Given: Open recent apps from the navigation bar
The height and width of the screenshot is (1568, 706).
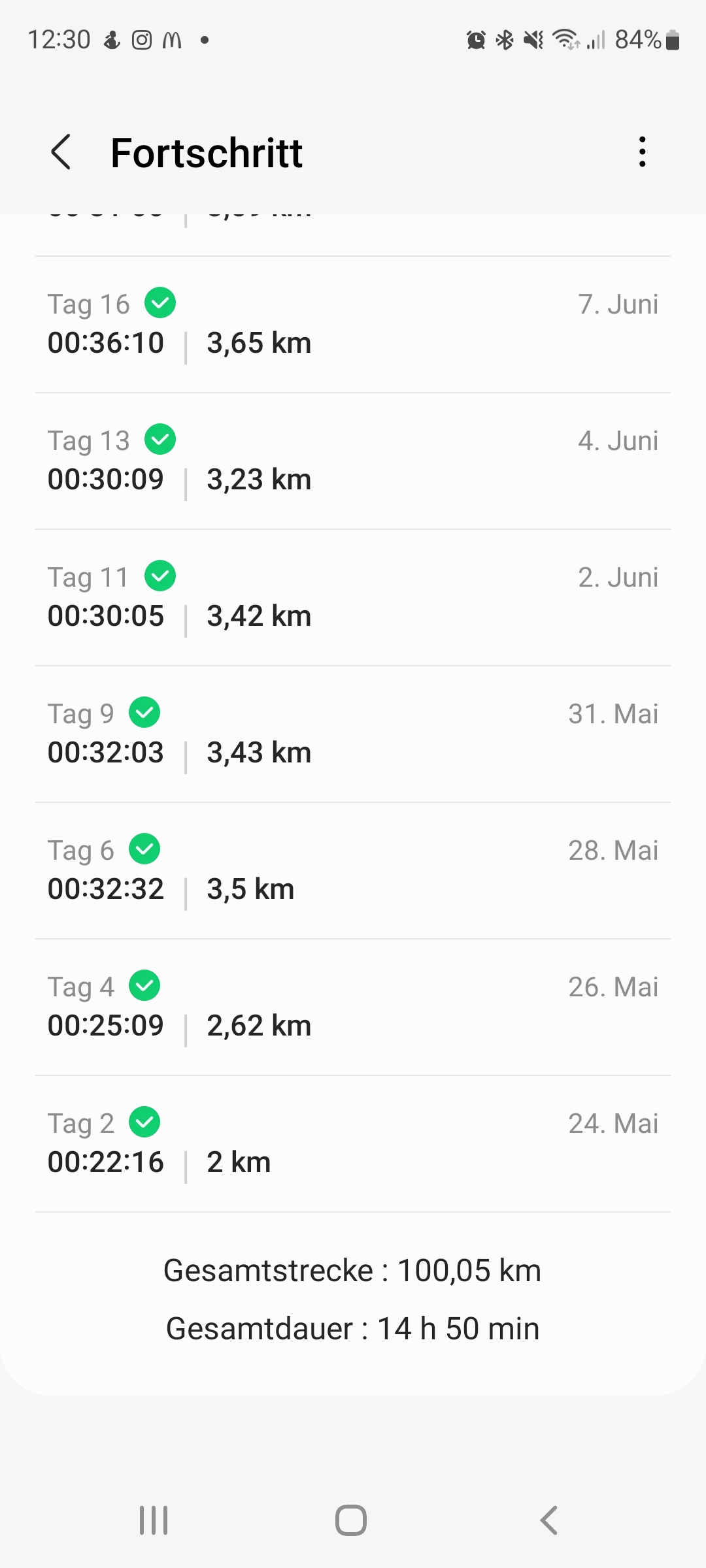Looking at the screenshot, I should point(154,1520).
